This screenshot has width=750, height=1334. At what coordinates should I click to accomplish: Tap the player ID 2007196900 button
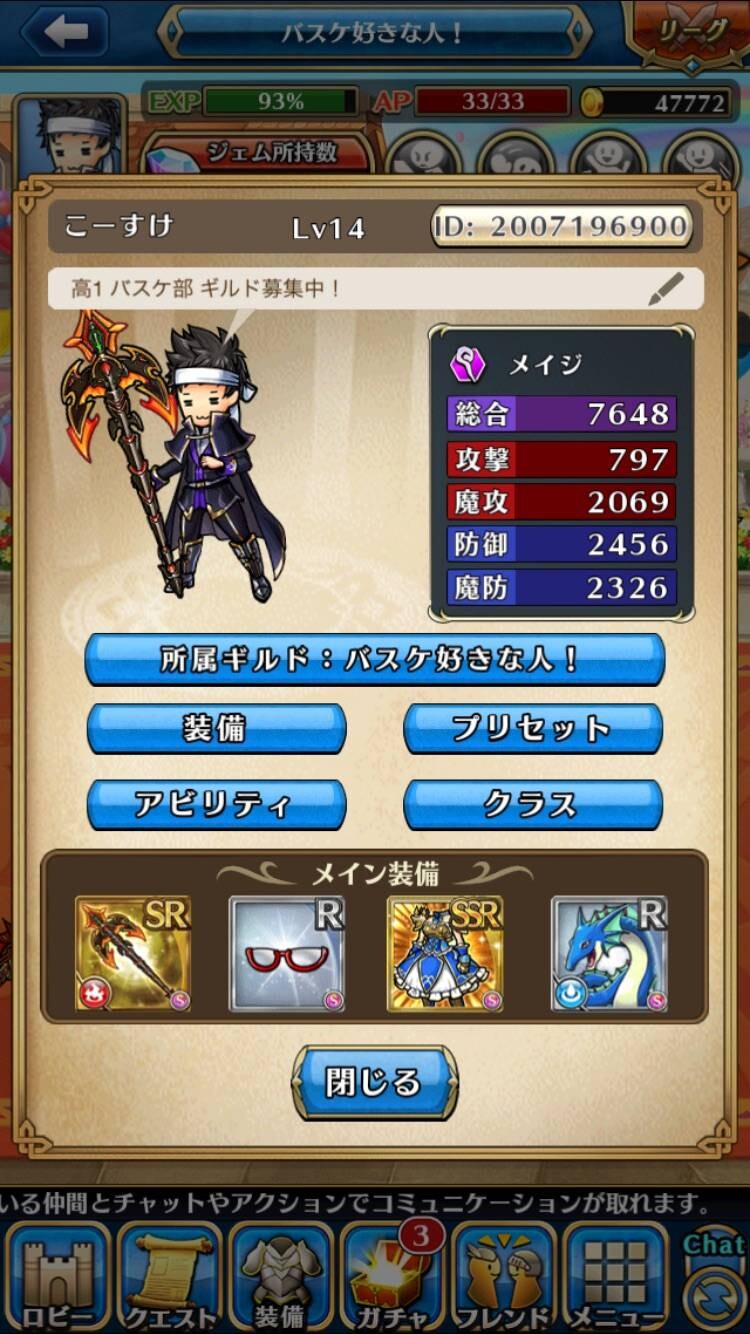[x=562, y=227]
